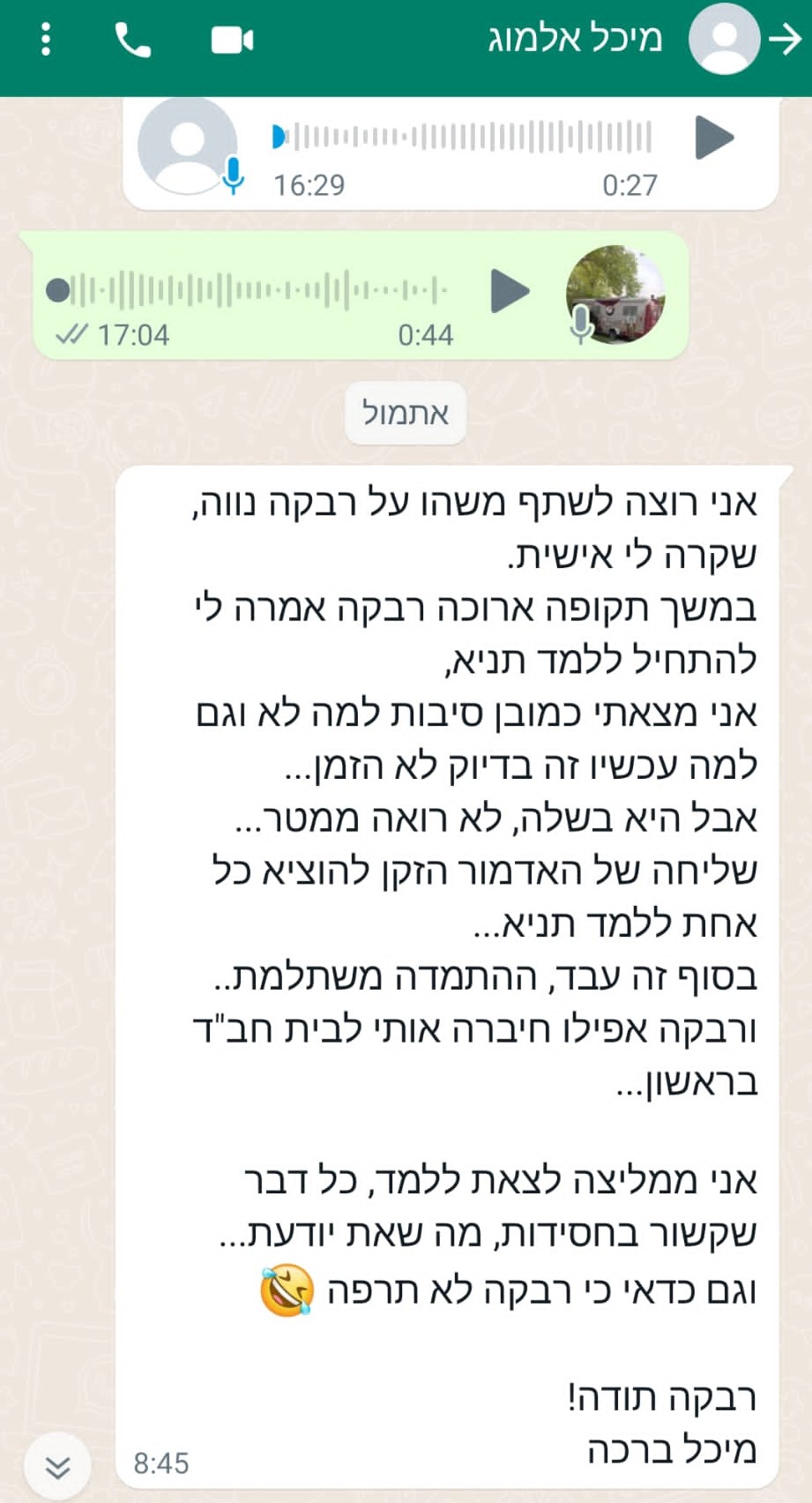
Task: Open contact info via מיכל אלמוג name
Action: [x=575, y=40]
